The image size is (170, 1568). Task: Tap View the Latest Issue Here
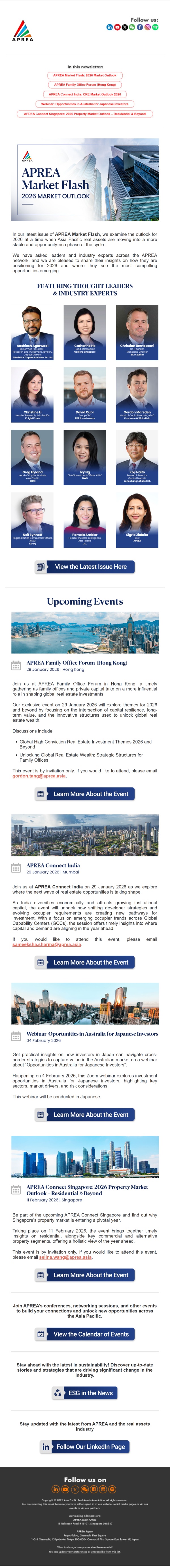click(x=85, y=567)
